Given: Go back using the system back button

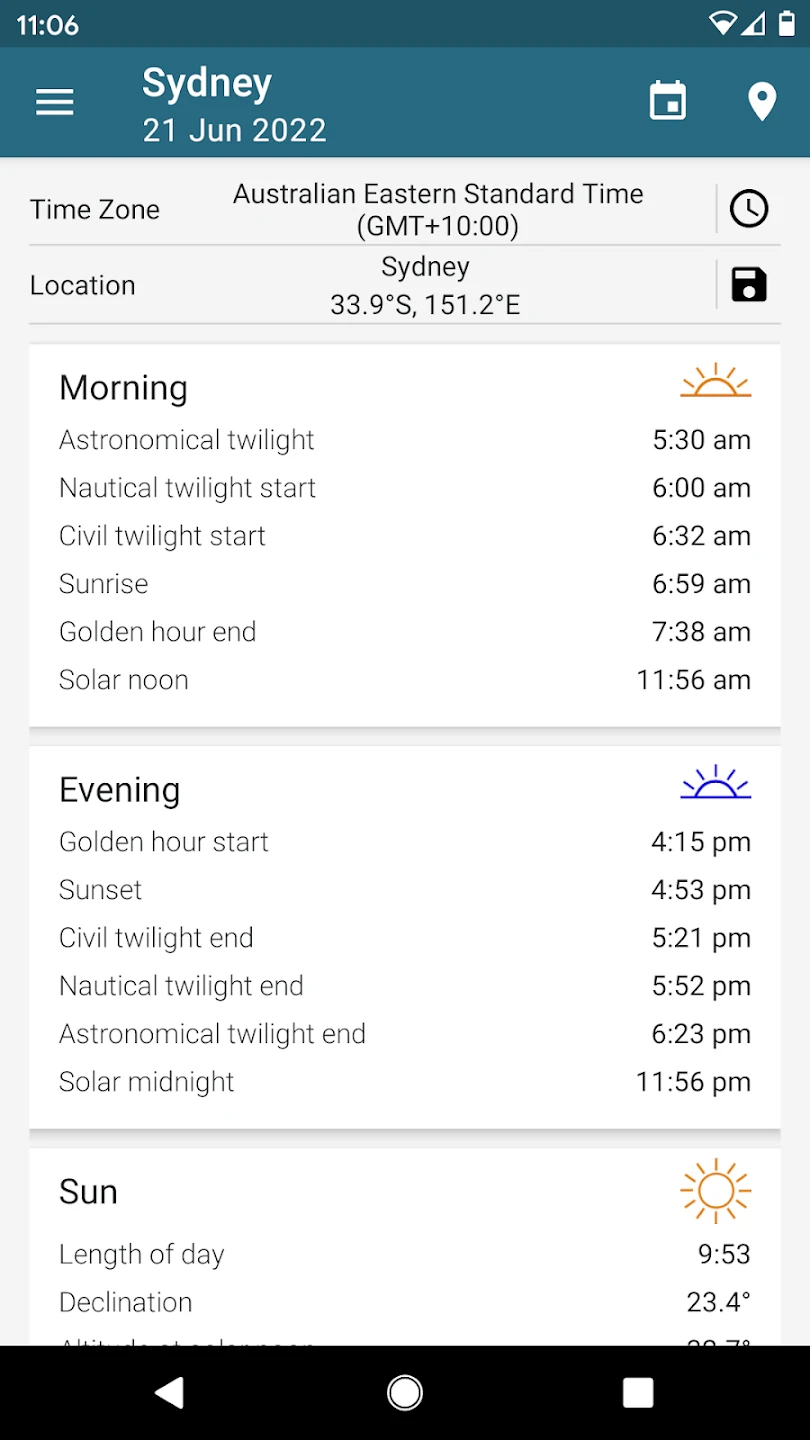Looking at the screenshot, I should [x=170, y=1392].
